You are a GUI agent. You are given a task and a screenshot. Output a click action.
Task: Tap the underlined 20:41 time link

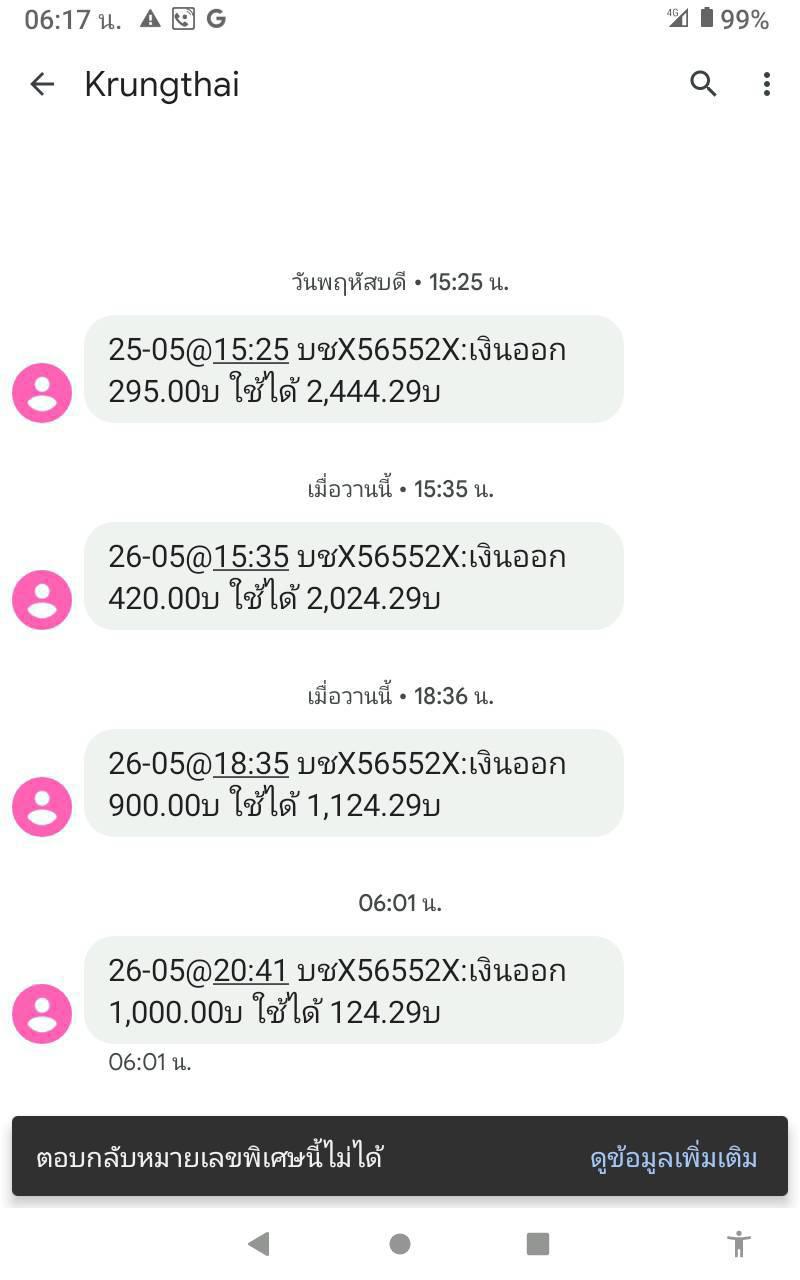pos(251,971)
